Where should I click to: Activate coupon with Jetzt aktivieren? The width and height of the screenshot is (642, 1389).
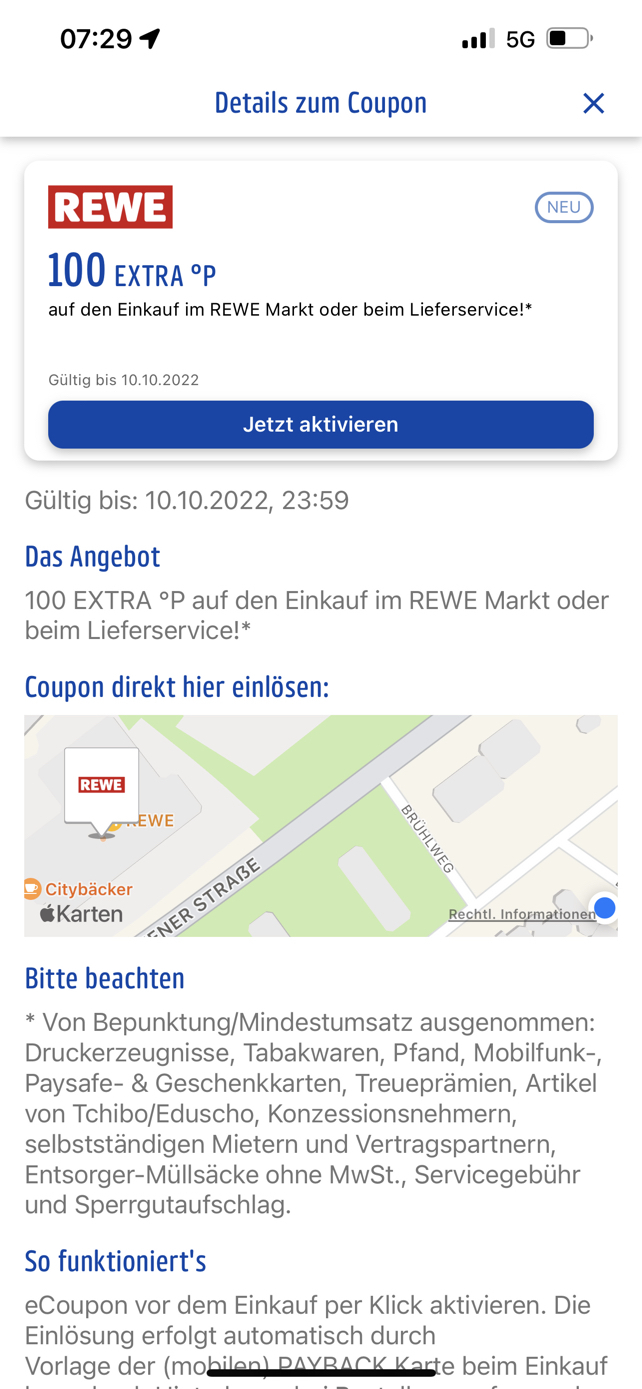(321, 424)
